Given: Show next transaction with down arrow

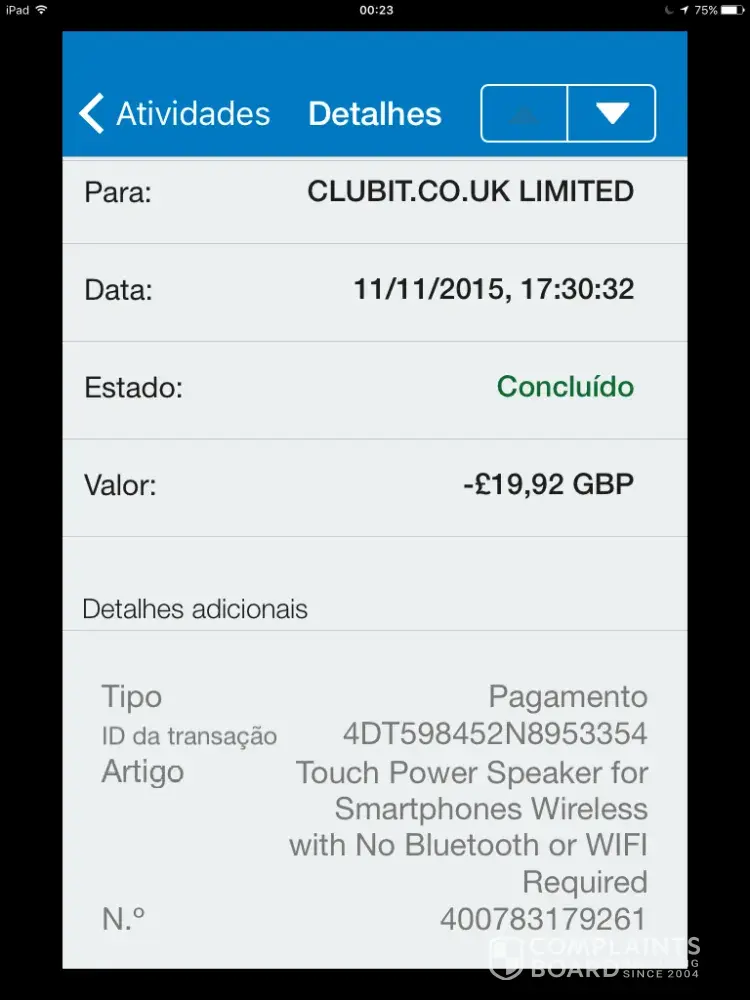Looking at the screenshot, I should (x=611, y=114).
